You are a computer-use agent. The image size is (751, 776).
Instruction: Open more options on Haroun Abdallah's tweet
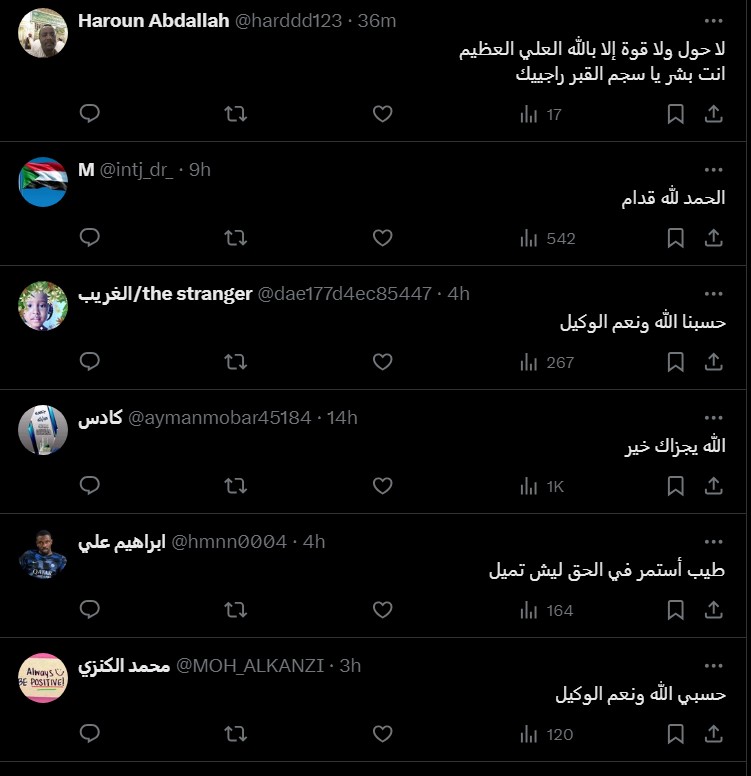click(713, 21)
